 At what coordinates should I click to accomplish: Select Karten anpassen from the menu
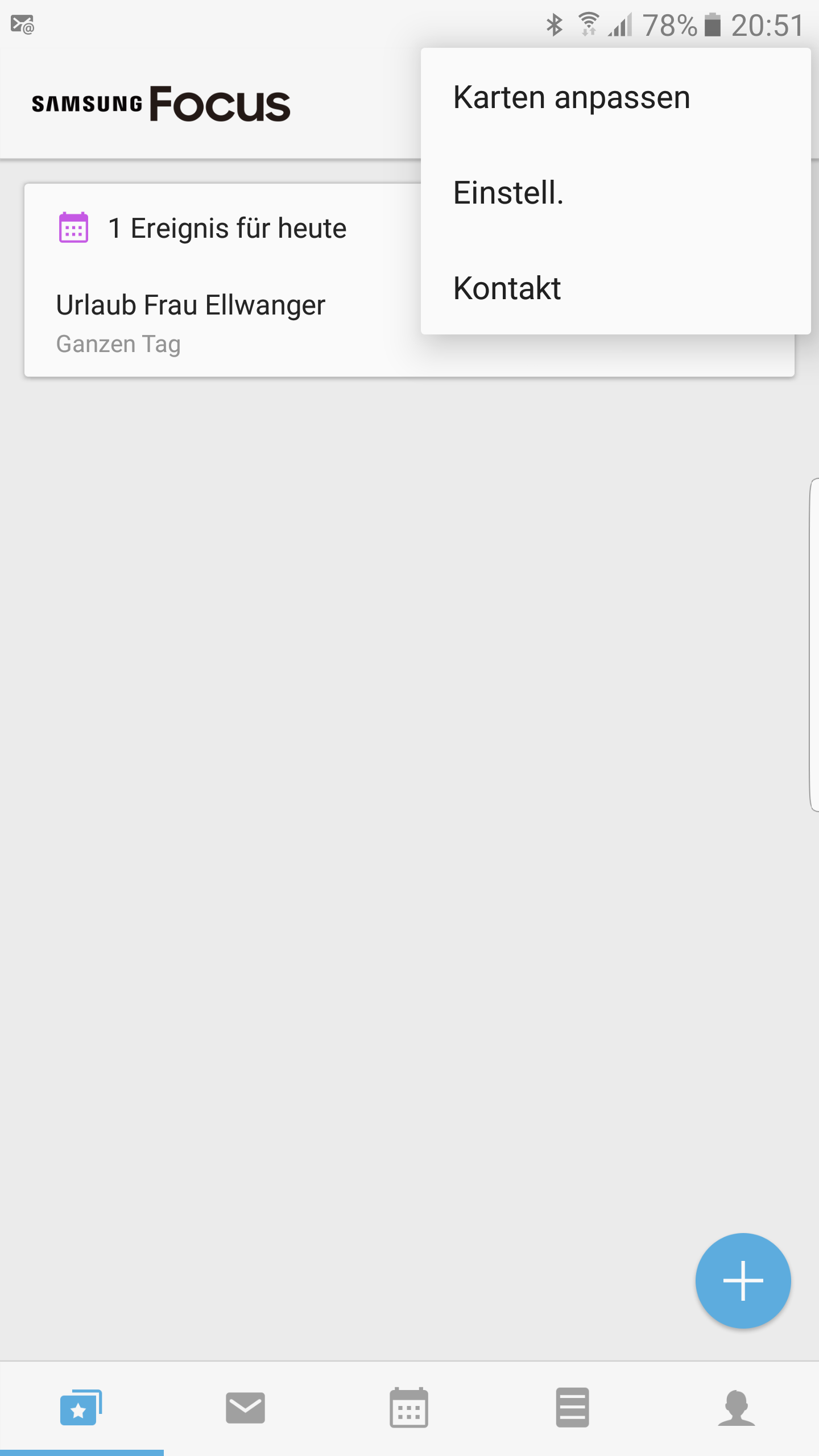615,97
